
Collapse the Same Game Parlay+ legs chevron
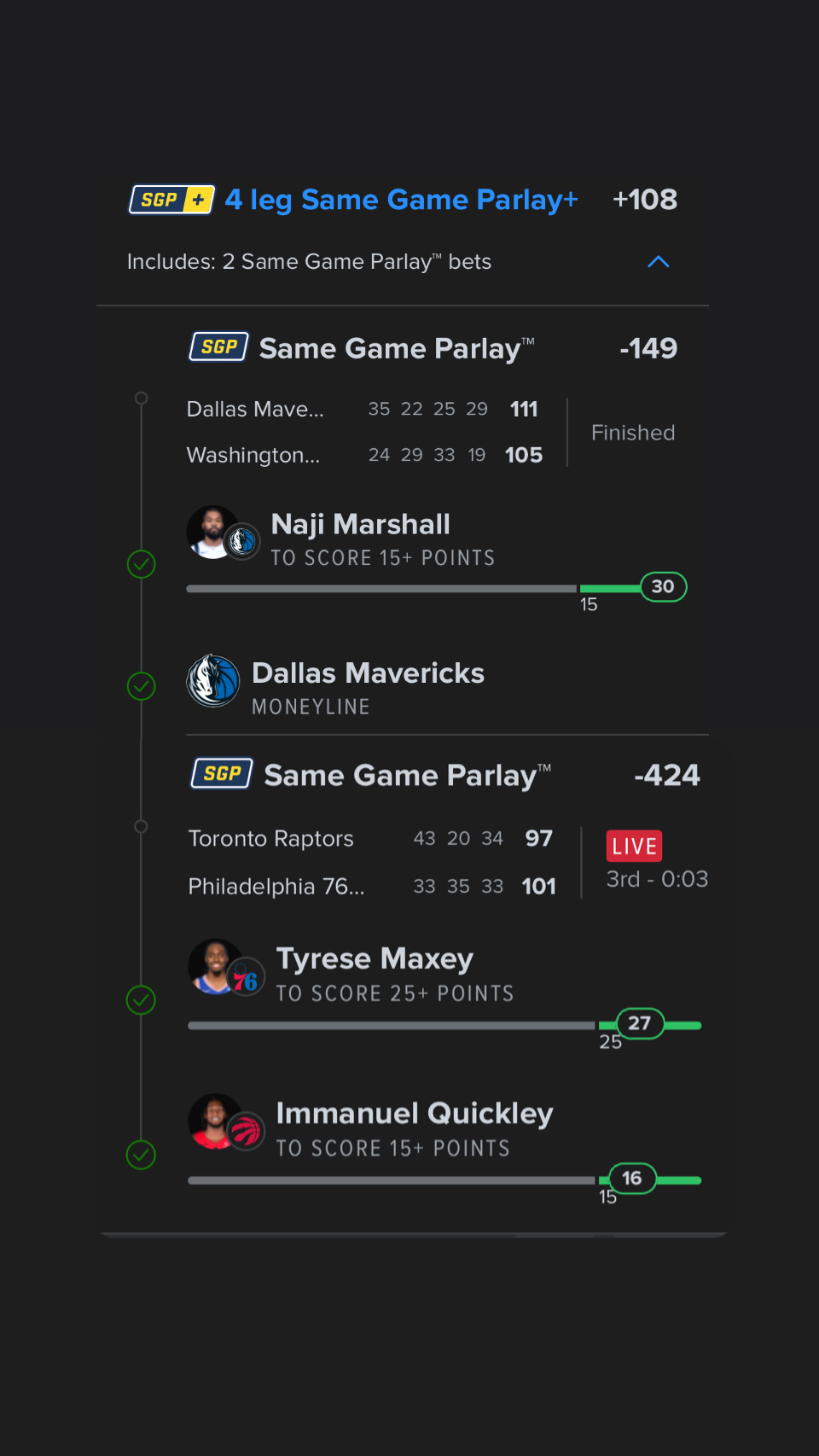(658, 262)
